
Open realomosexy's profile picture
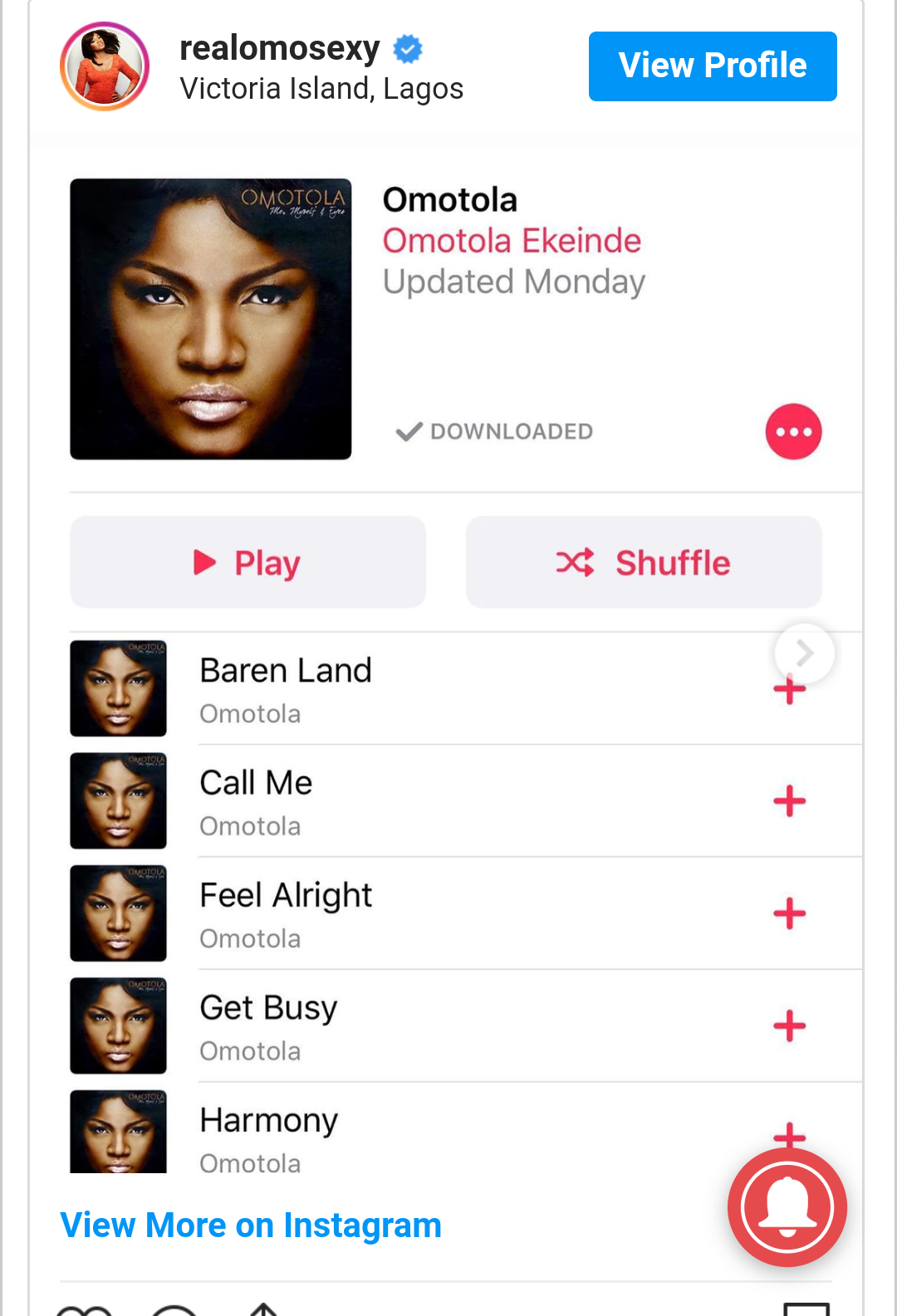click(x=105, y=66)
